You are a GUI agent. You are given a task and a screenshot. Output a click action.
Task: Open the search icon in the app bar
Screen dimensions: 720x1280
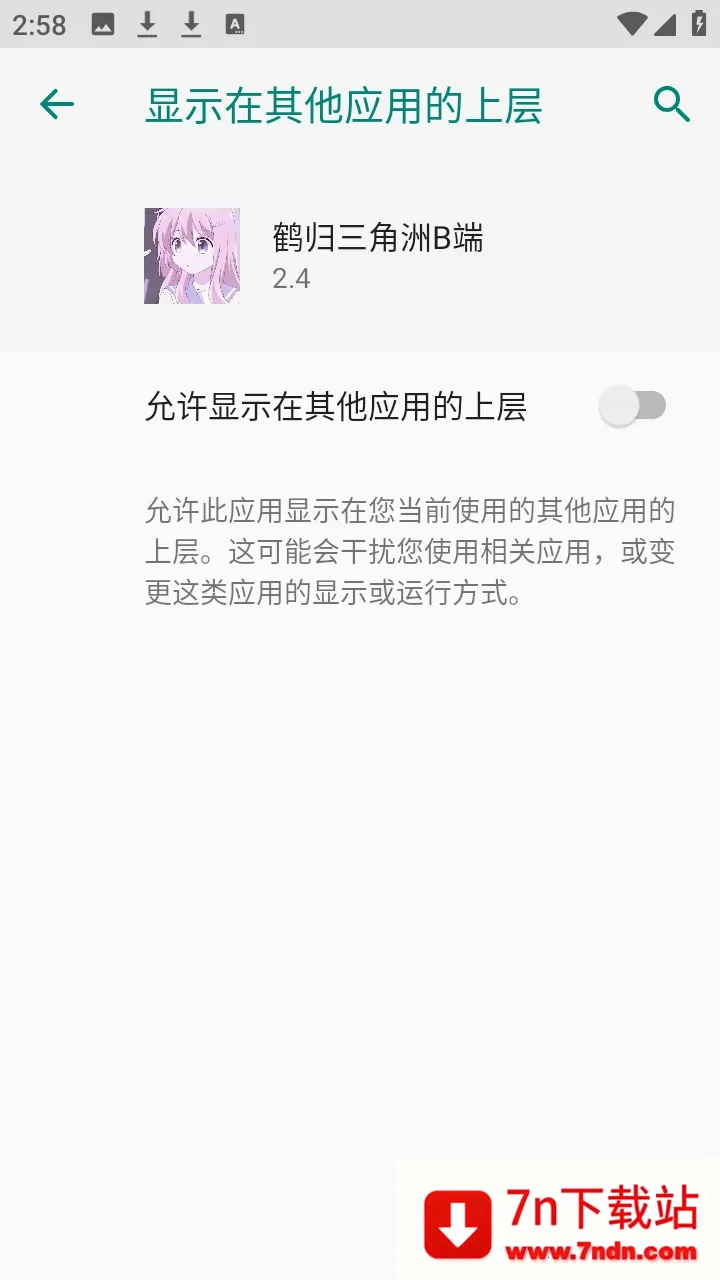coord(671,104)
